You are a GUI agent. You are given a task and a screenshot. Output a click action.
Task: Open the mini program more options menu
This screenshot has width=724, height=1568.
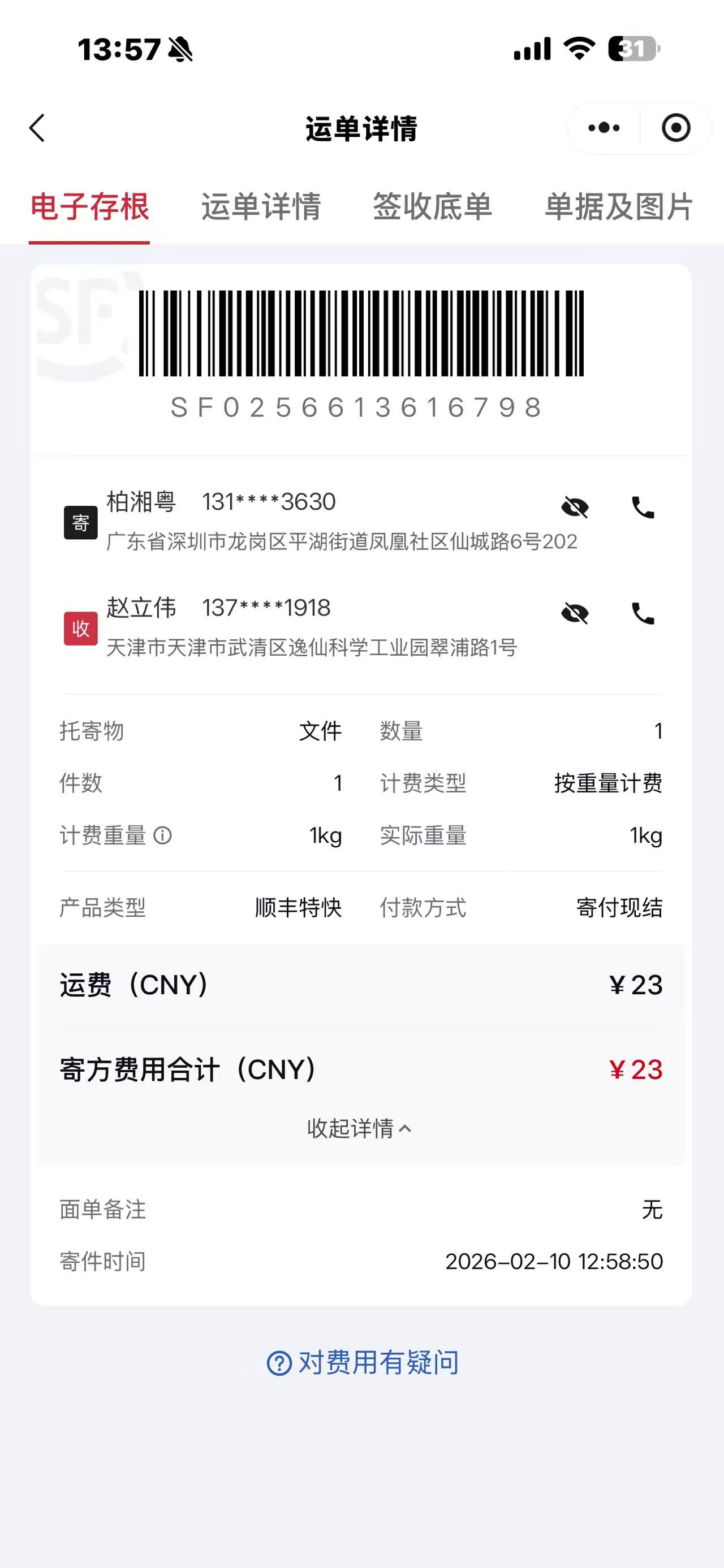click(x=604, y=128)
